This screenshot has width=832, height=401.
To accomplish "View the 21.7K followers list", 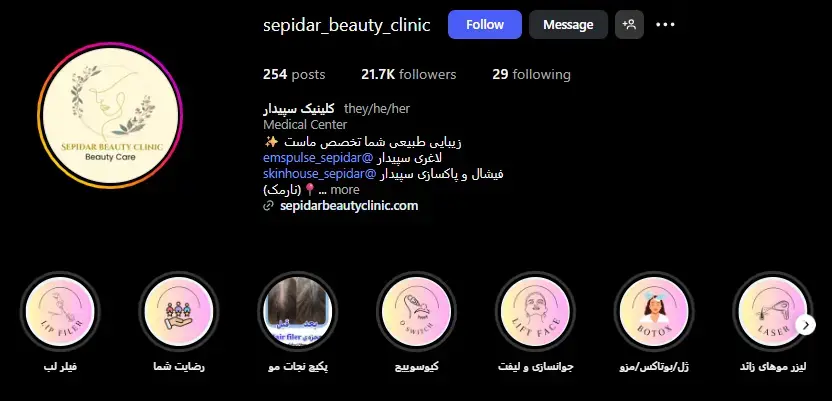I will (408, 74).
